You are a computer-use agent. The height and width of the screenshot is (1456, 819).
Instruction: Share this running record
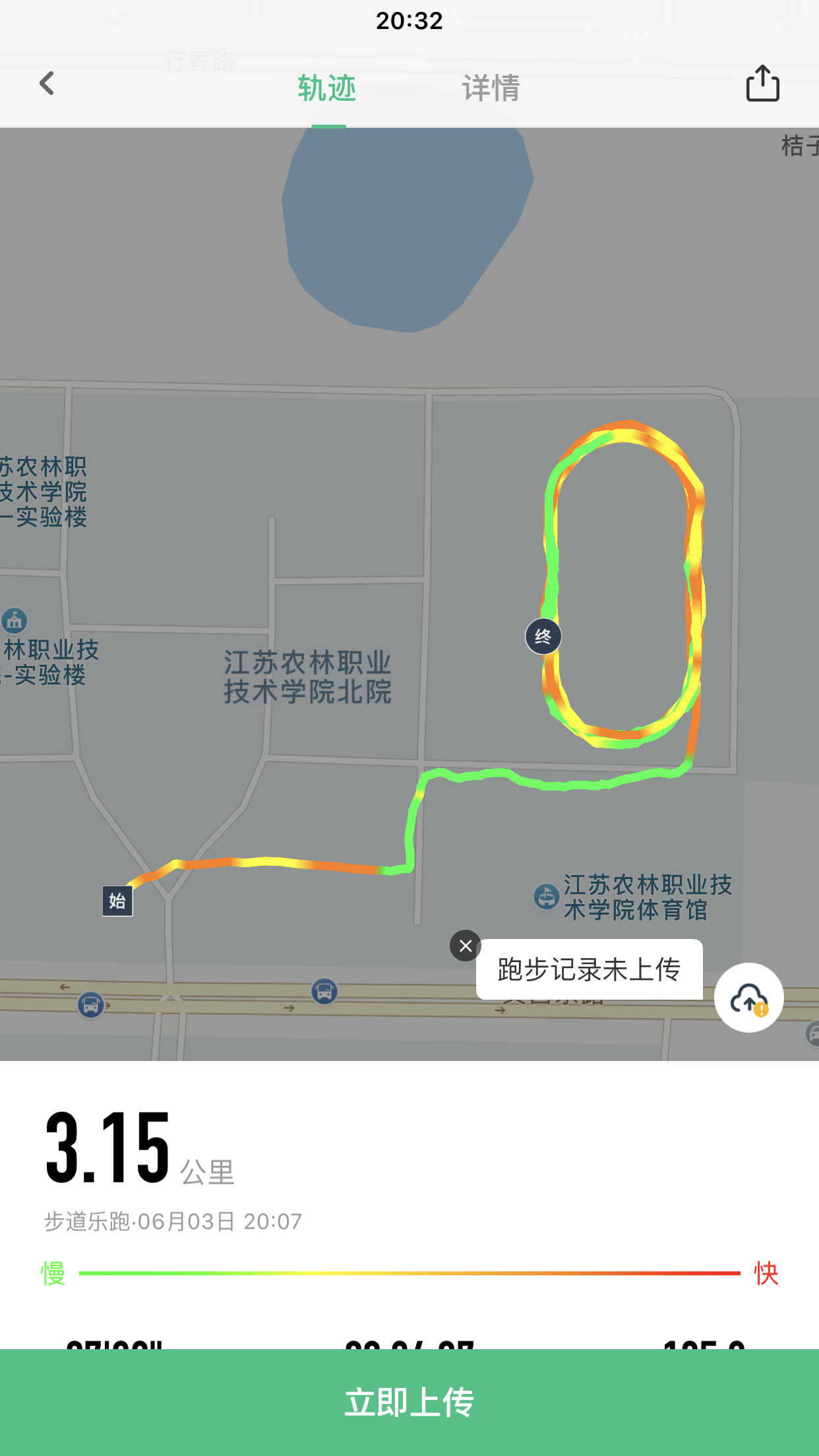(762, 84)
